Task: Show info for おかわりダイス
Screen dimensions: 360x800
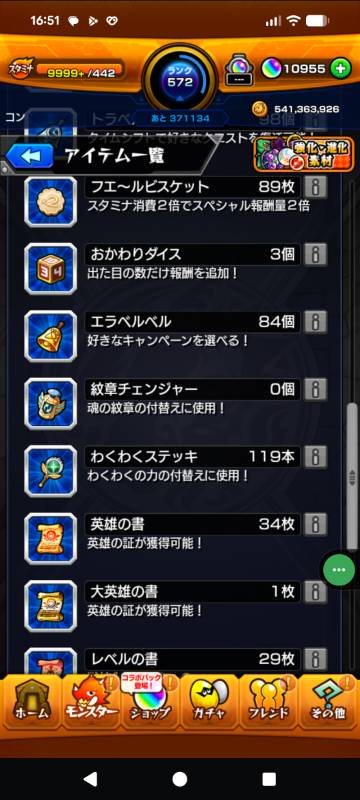Action: [x=316, y=254]
